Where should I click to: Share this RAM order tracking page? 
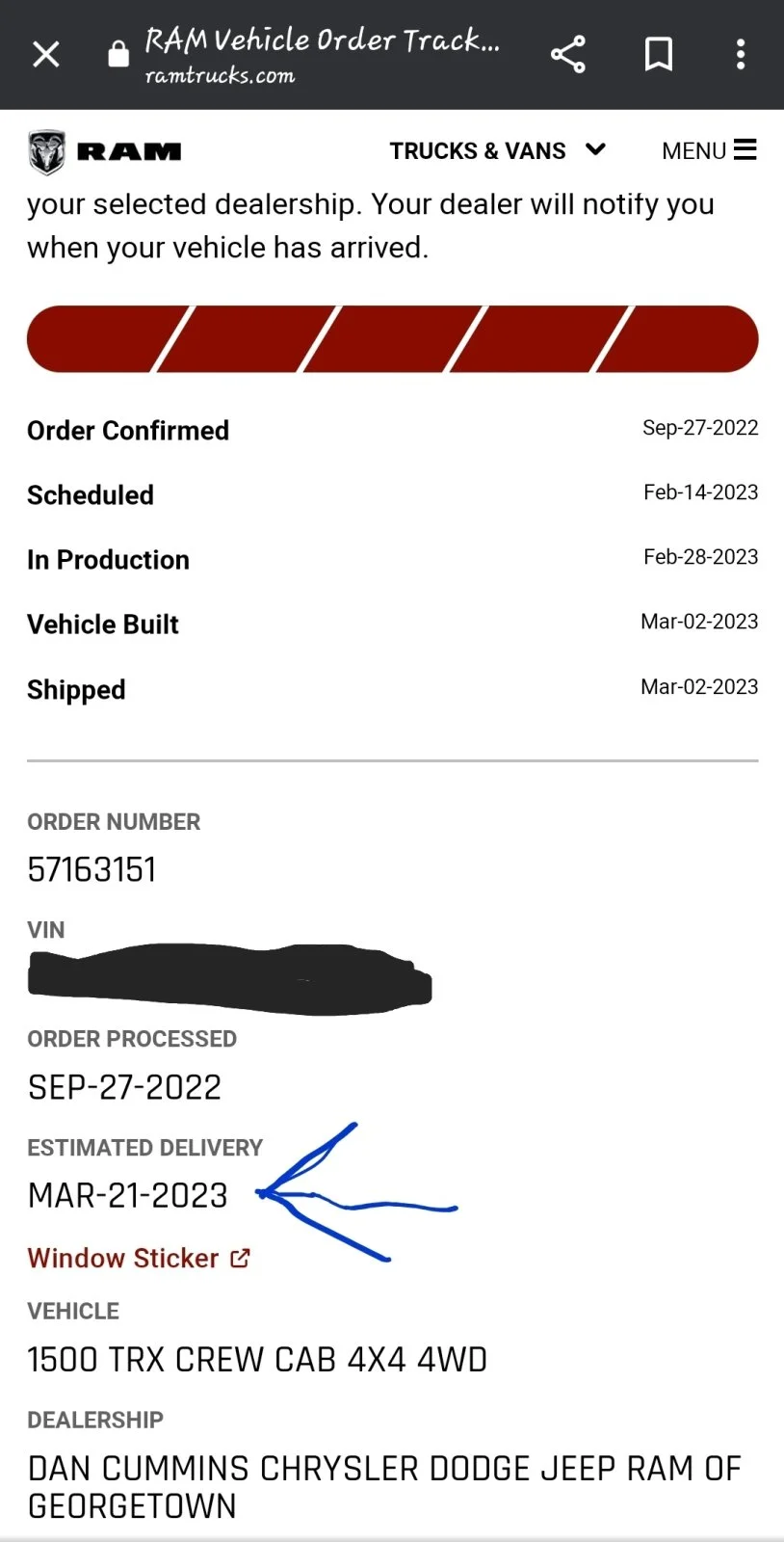pos(568,54)
